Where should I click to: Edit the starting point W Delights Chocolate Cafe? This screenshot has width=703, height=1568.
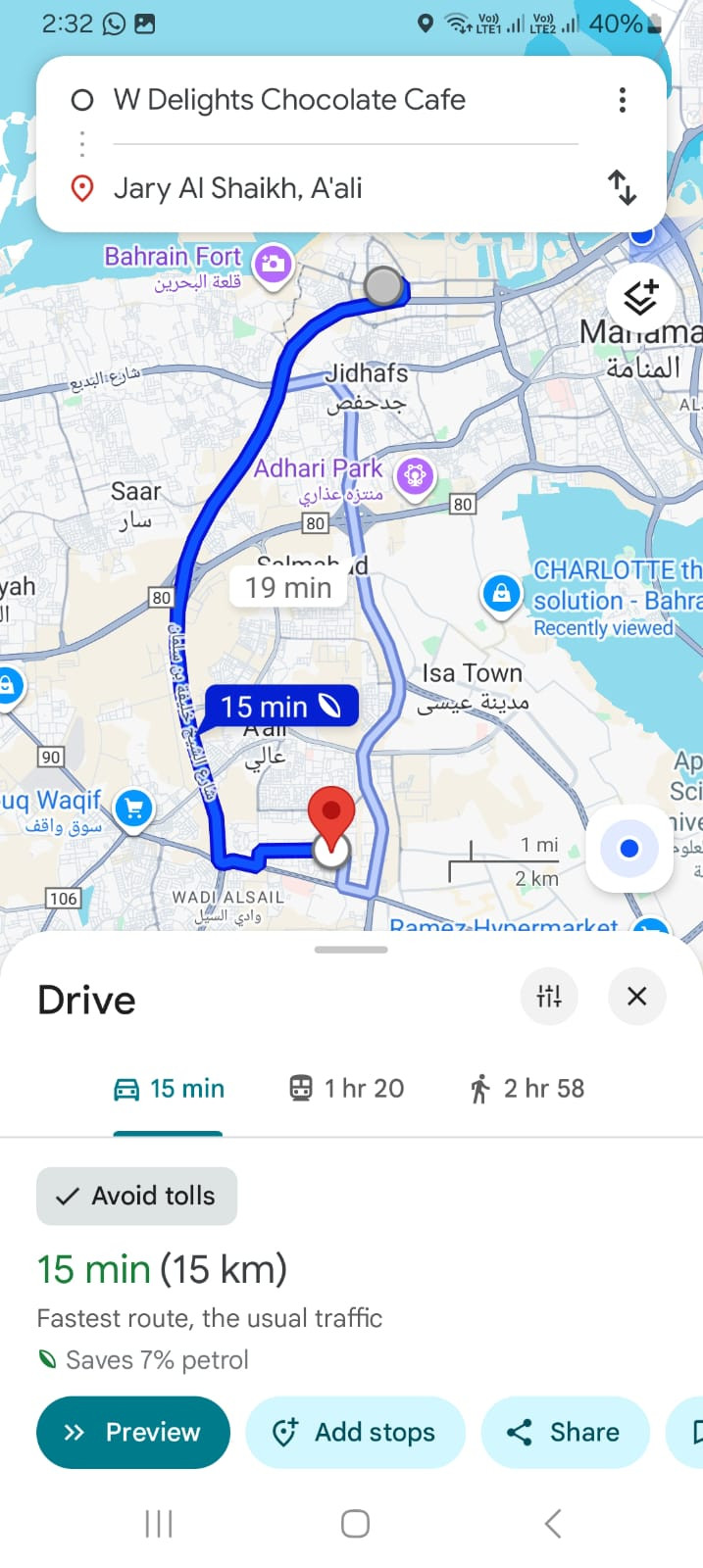tap(289, 100)
